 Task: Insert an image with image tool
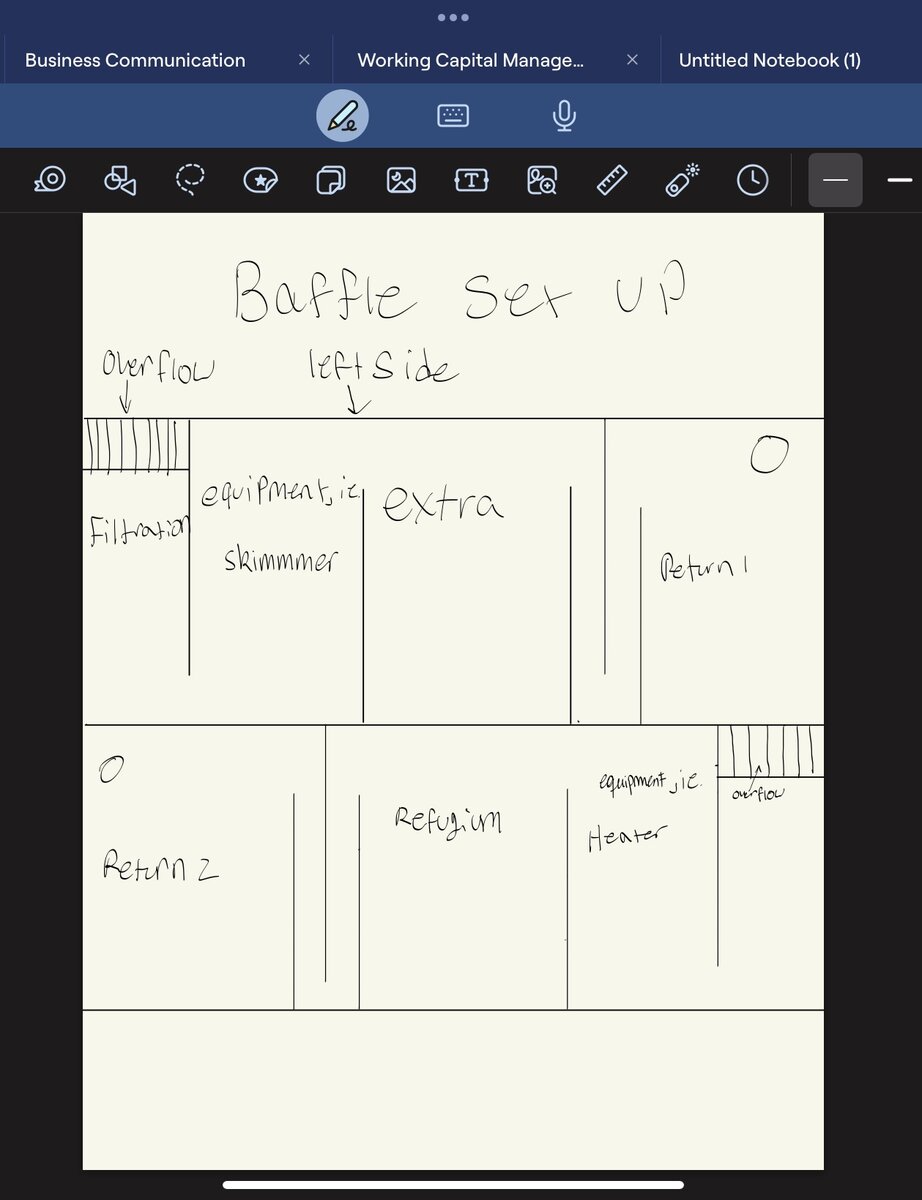point(401,180)
